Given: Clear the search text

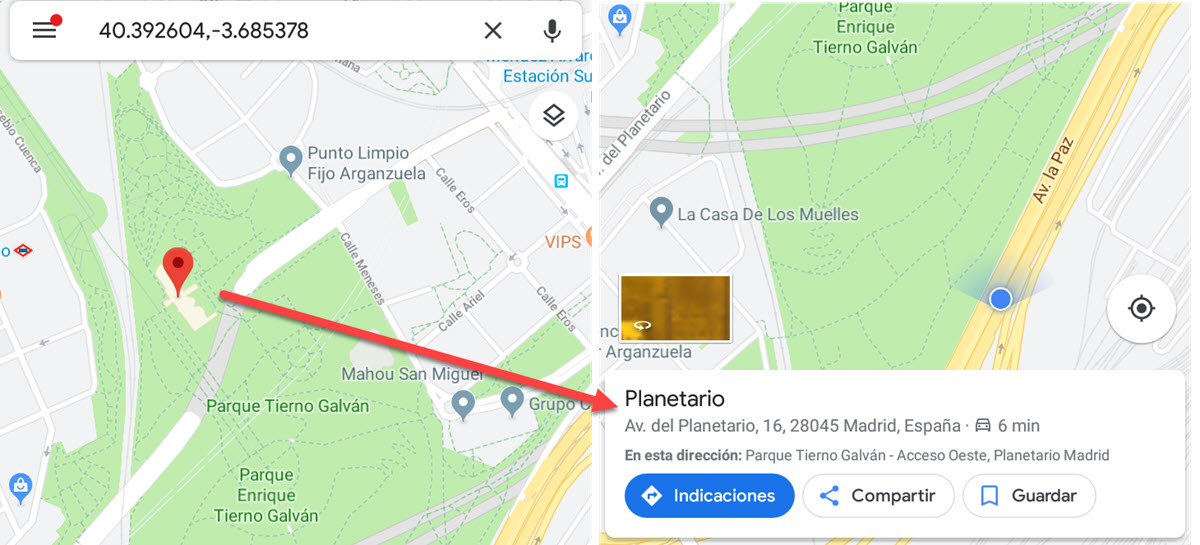Looking at the screenshot, I should click(x=493, y=31).
